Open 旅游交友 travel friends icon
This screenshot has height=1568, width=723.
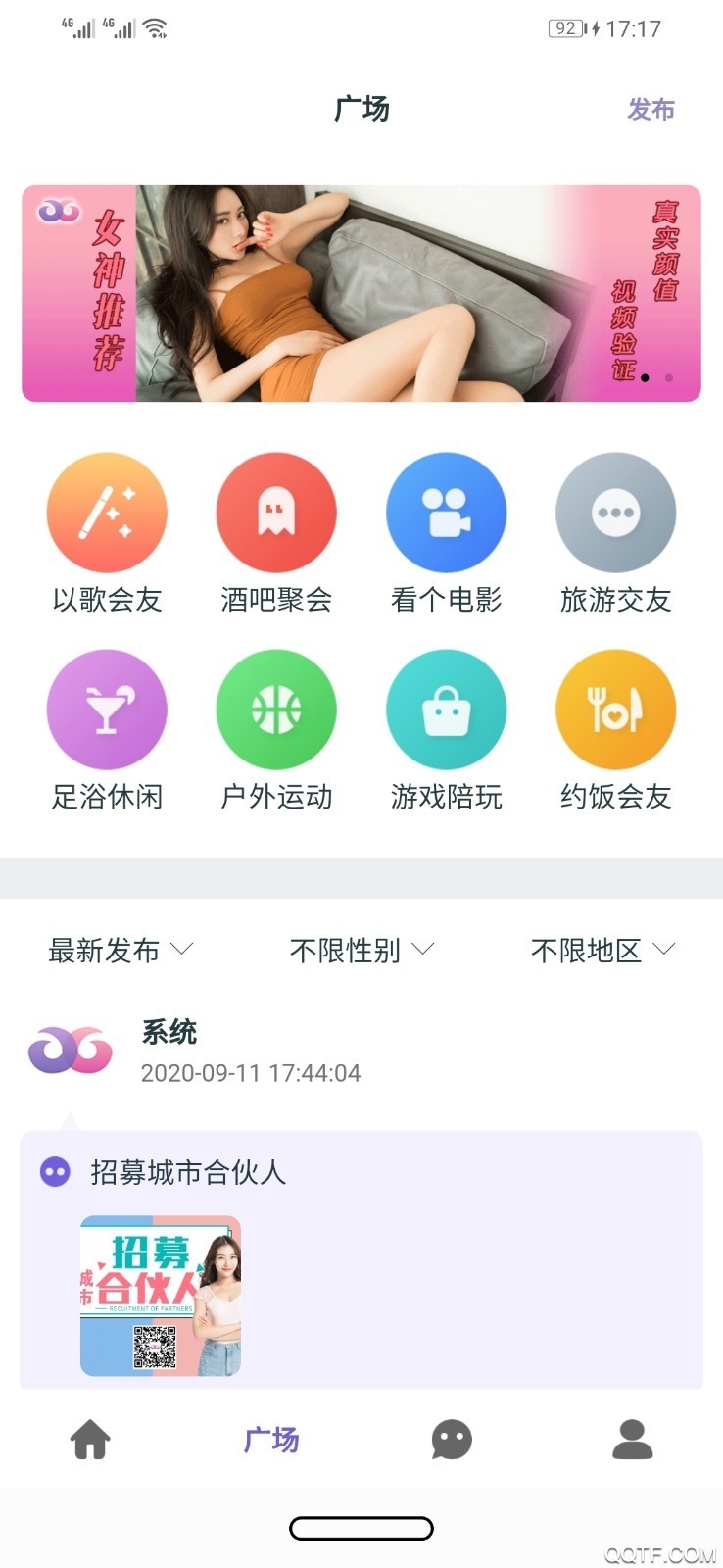615,512
